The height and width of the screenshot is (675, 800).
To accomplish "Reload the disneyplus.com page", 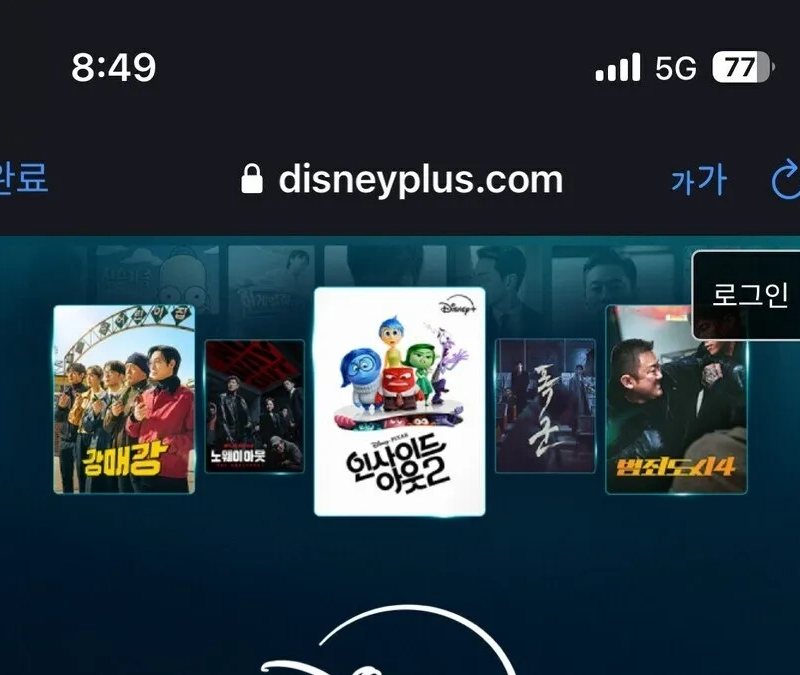I will point(786,180).
